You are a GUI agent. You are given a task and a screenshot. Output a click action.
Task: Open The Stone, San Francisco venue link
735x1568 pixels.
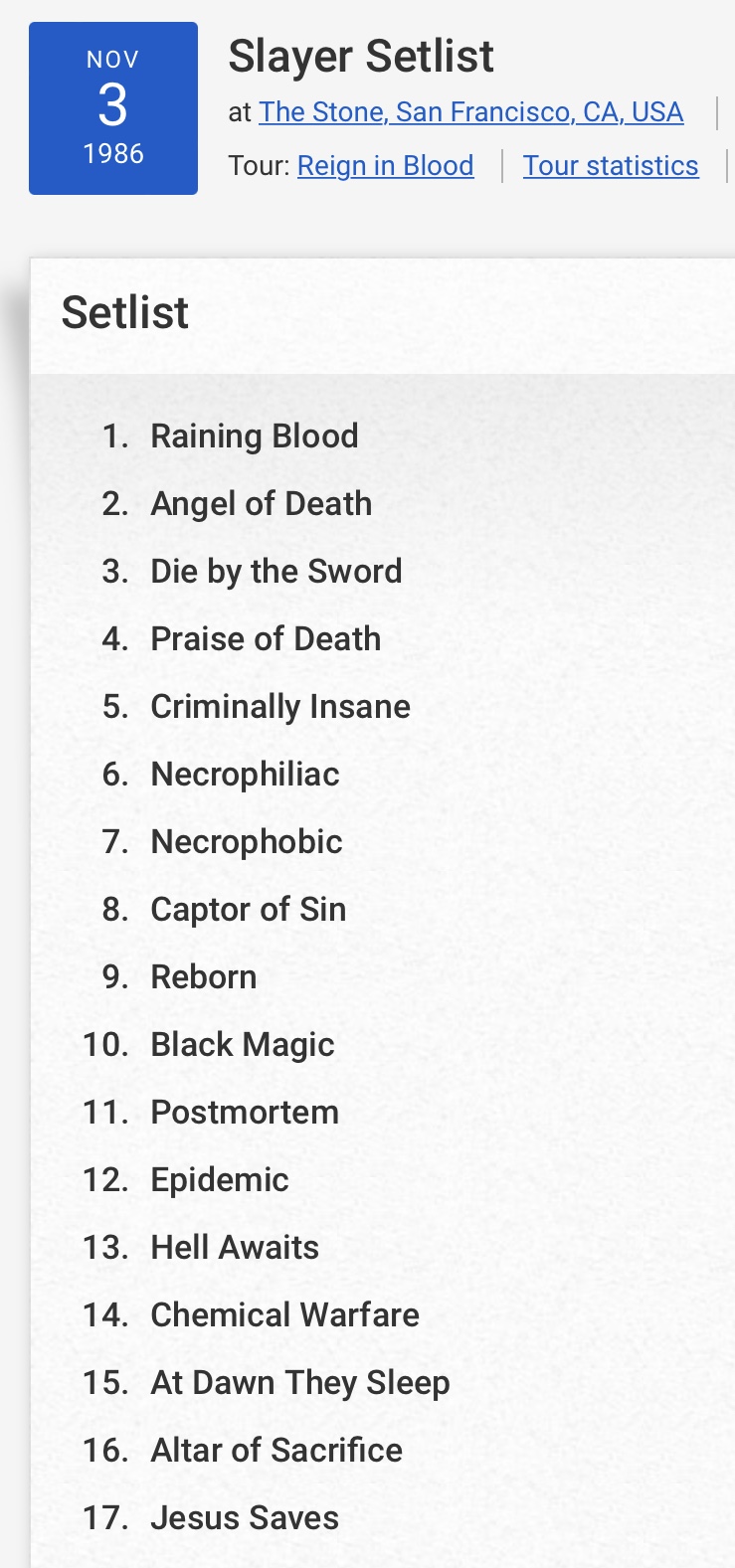pos(470,112)
